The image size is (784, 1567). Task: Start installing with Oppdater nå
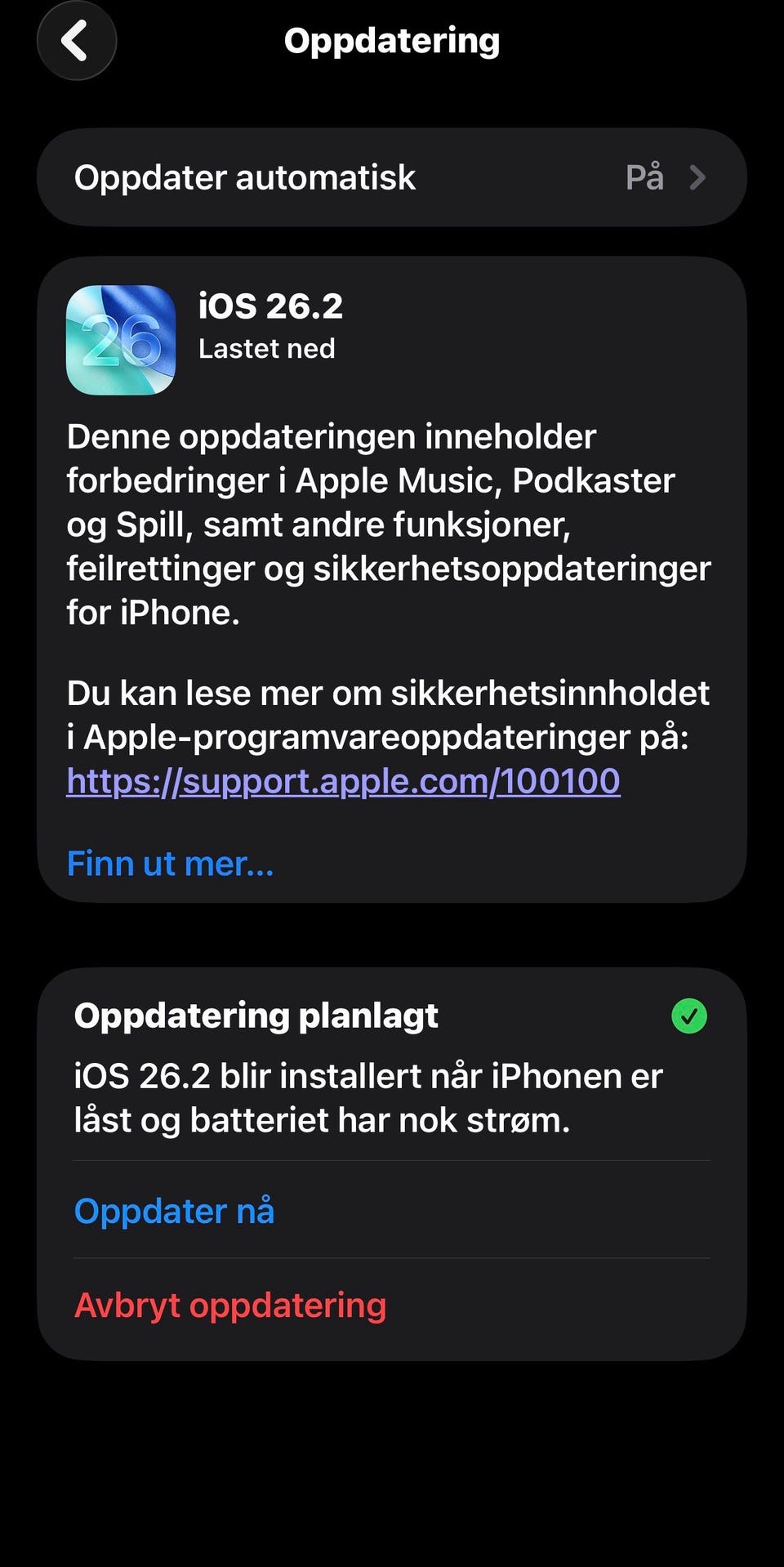tap(174, 1211)
